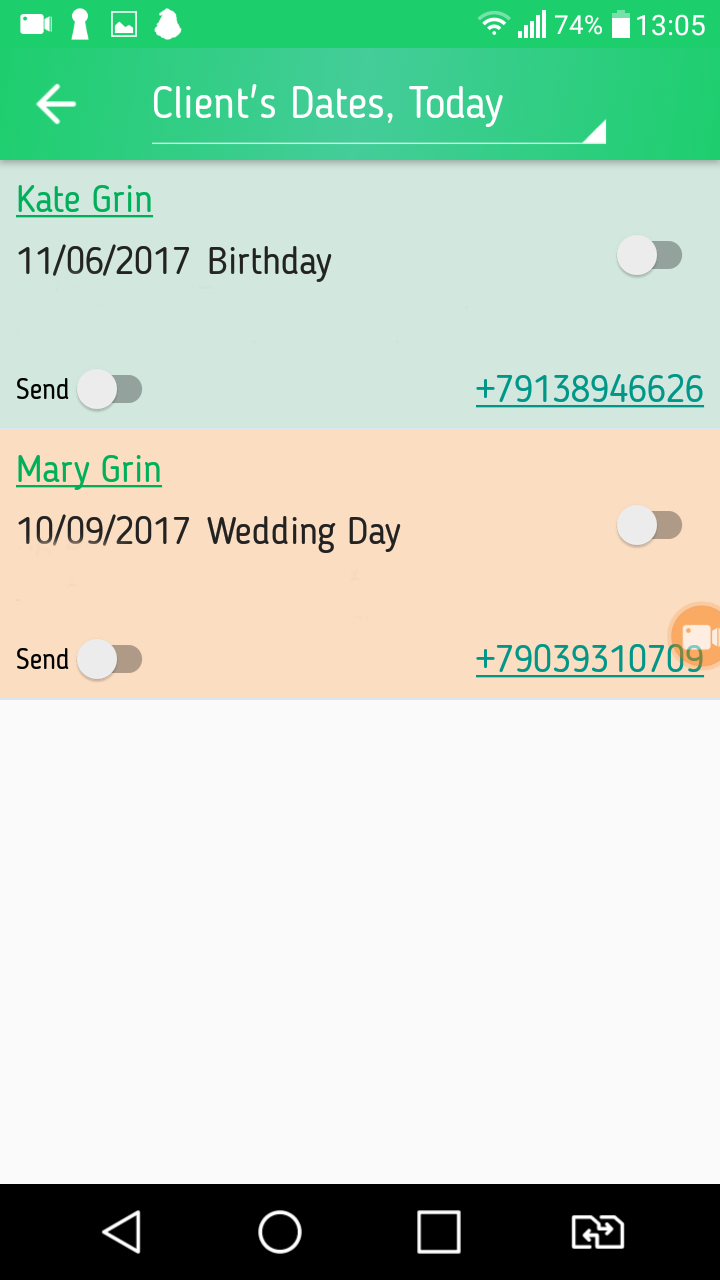Call Kate's number +79138946626
This screenshot has width=720, height=1280.
[589, 389]
